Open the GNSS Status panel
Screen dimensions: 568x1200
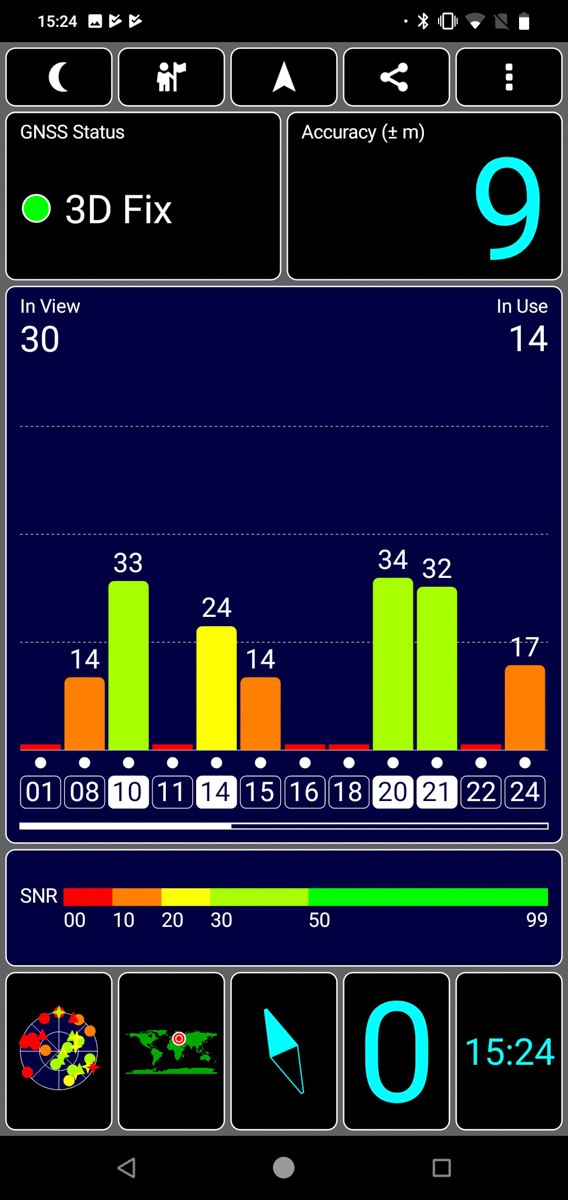(x=143, y=196)
